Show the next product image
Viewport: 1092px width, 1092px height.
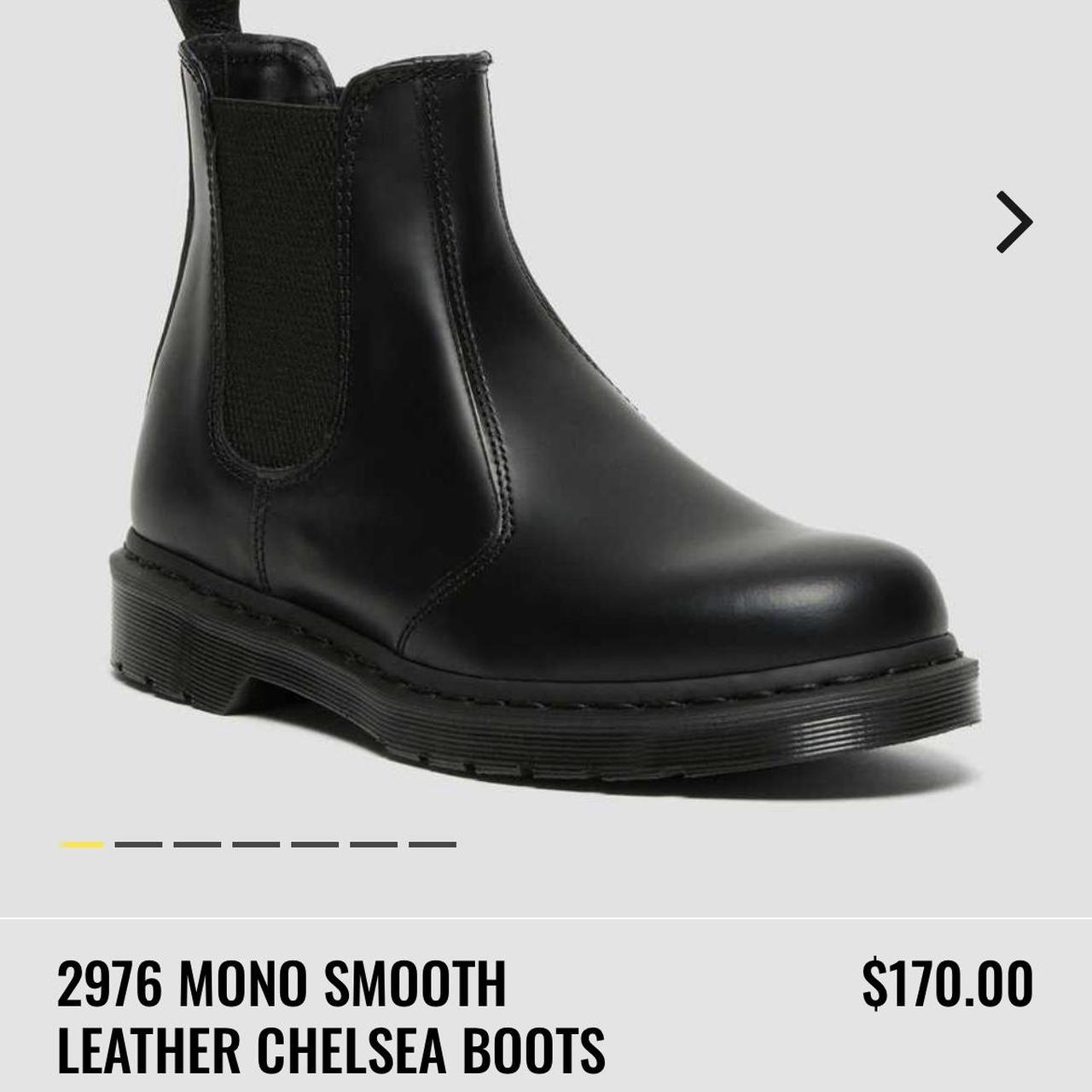[1014, 223]
